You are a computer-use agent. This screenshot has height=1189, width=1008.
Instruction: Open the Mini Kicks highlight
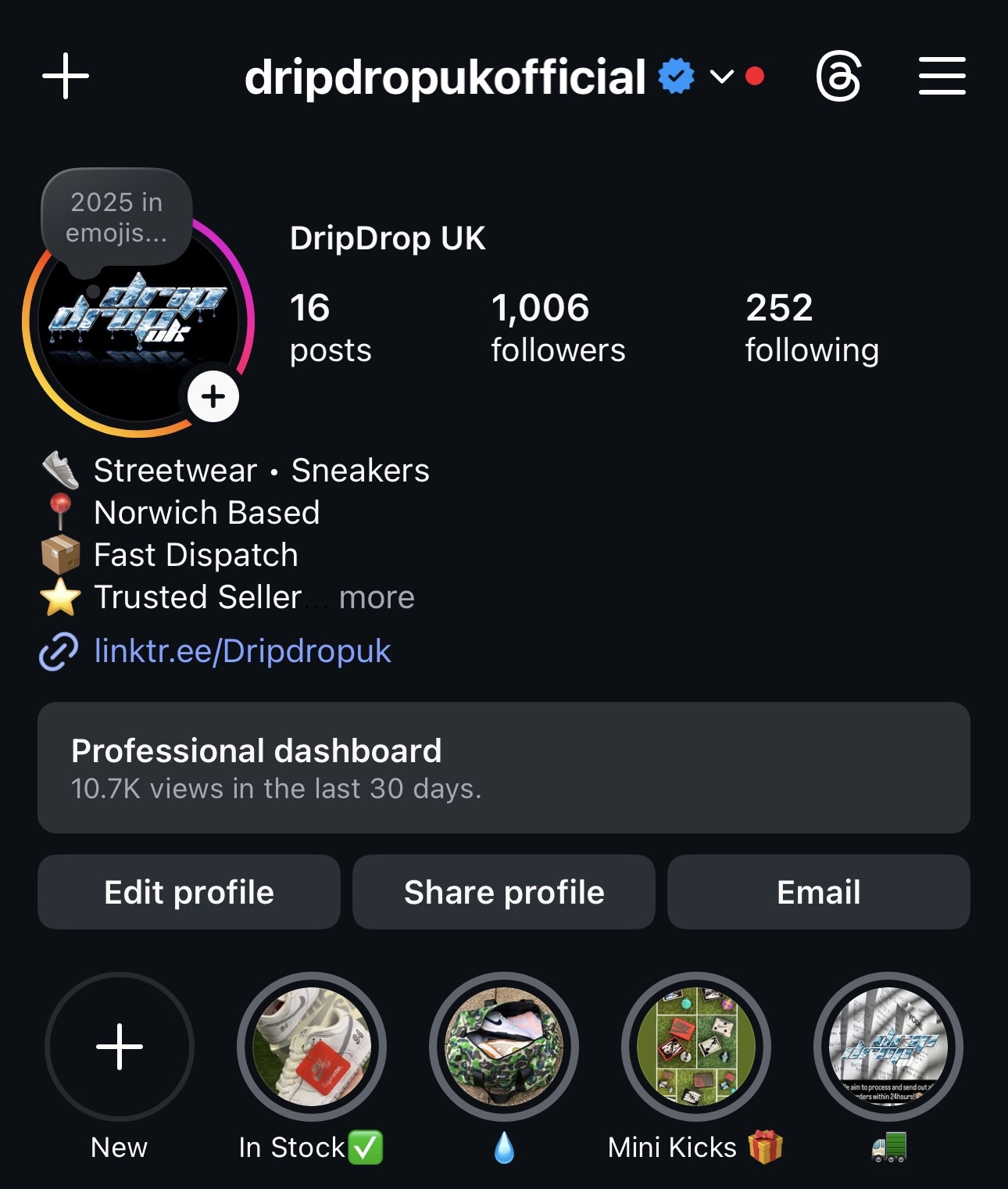coord(695,1046)
